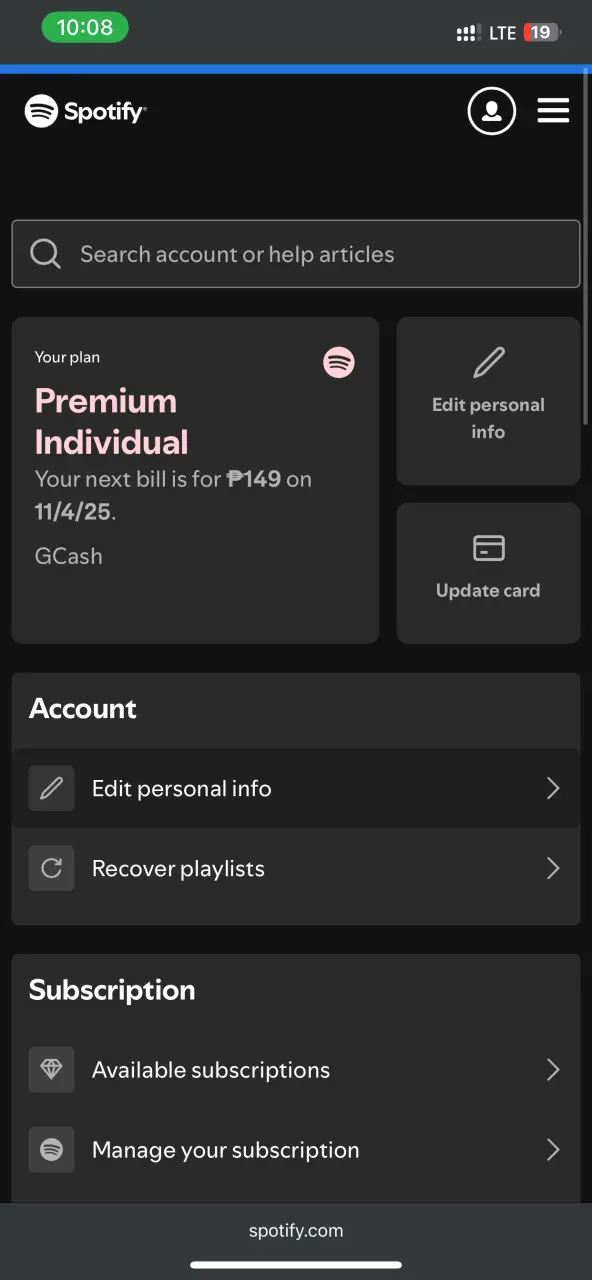View Available subscriptions

click(296, 1070)
